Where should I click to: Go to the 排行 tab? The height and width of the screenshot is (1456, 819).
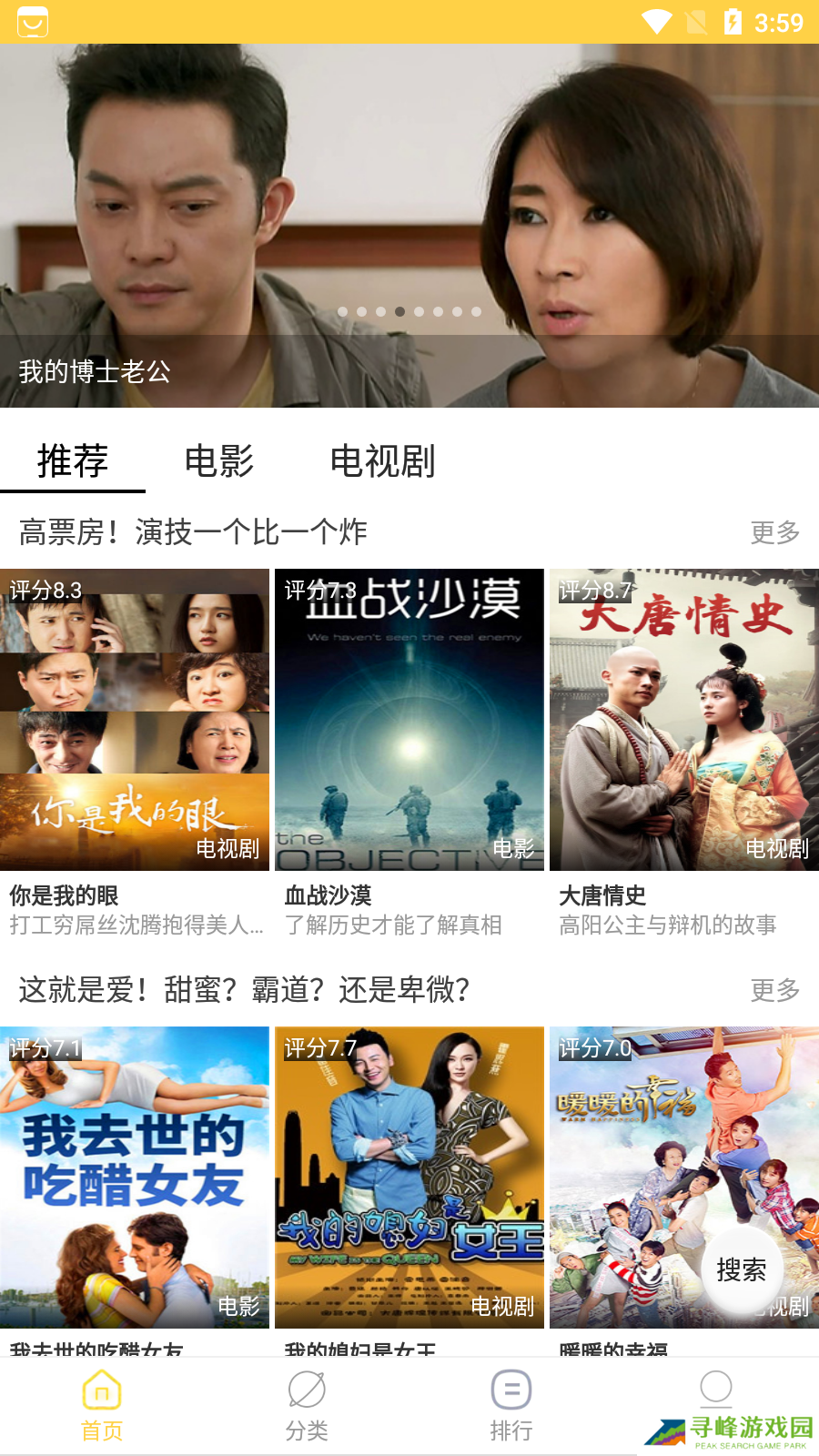pos(511,1407)
